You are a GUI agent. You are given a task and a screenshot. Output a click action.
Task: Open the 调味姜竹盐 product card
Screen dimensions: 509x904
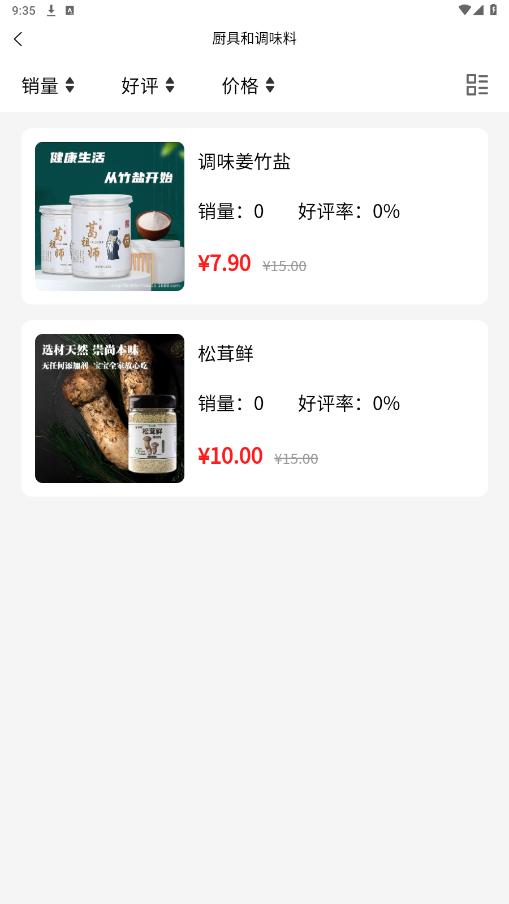[x=255, y=216]
